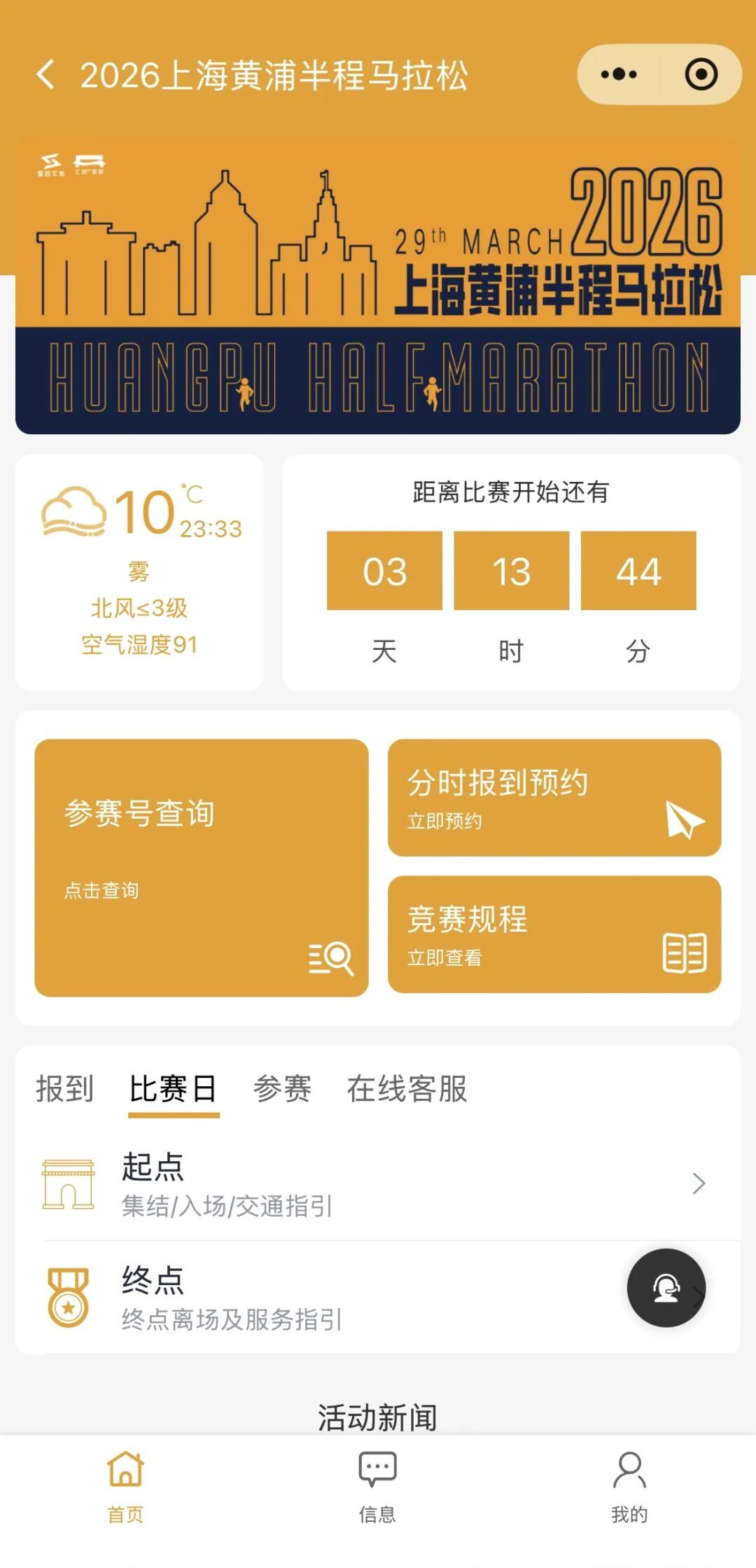This screenshot has height=1568, width=756.
Task: Open the 在线客服 tab
Action: click(x=407, y=1089)
